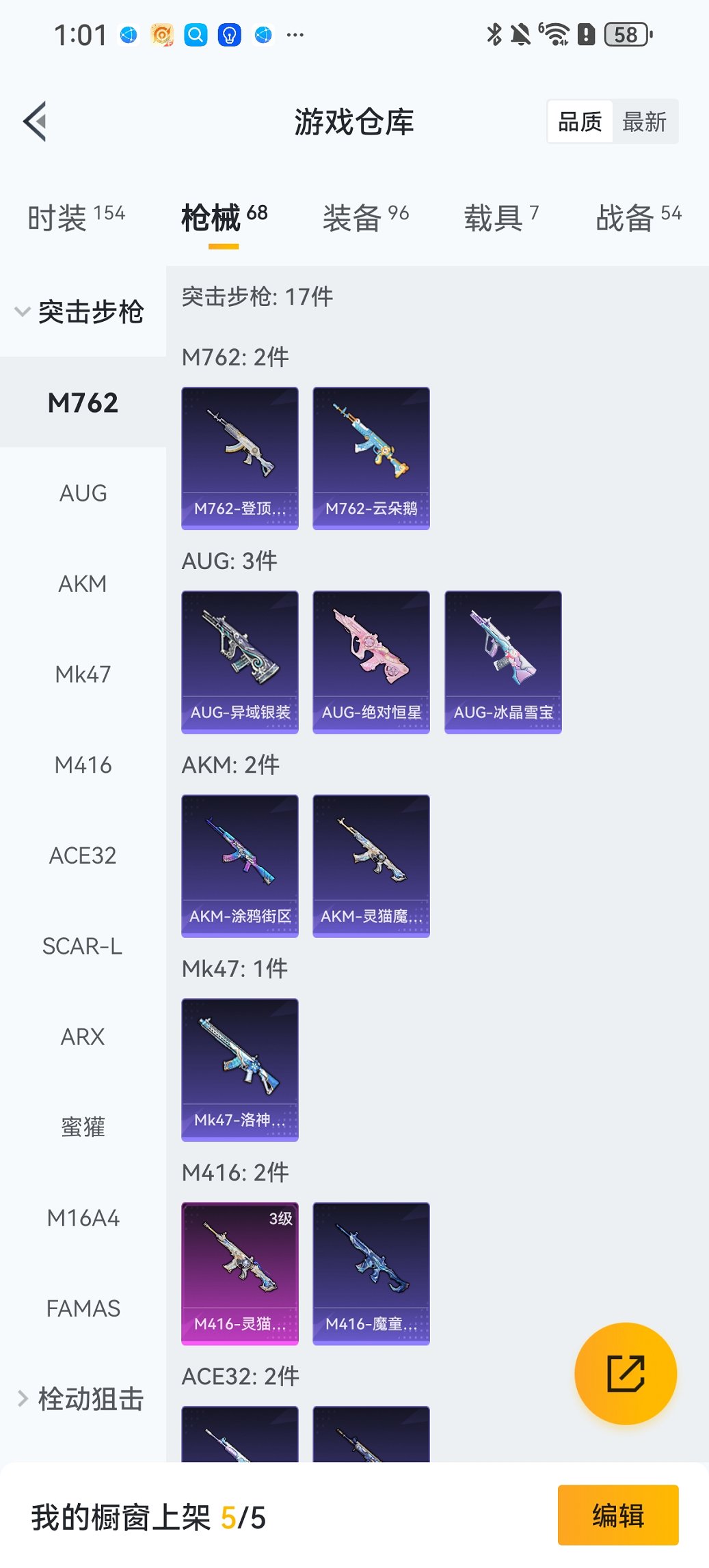The height and width of the screenshot is (1568, 709).
Task: Open the 载具 tab
Action: click(x=500, y=218)
